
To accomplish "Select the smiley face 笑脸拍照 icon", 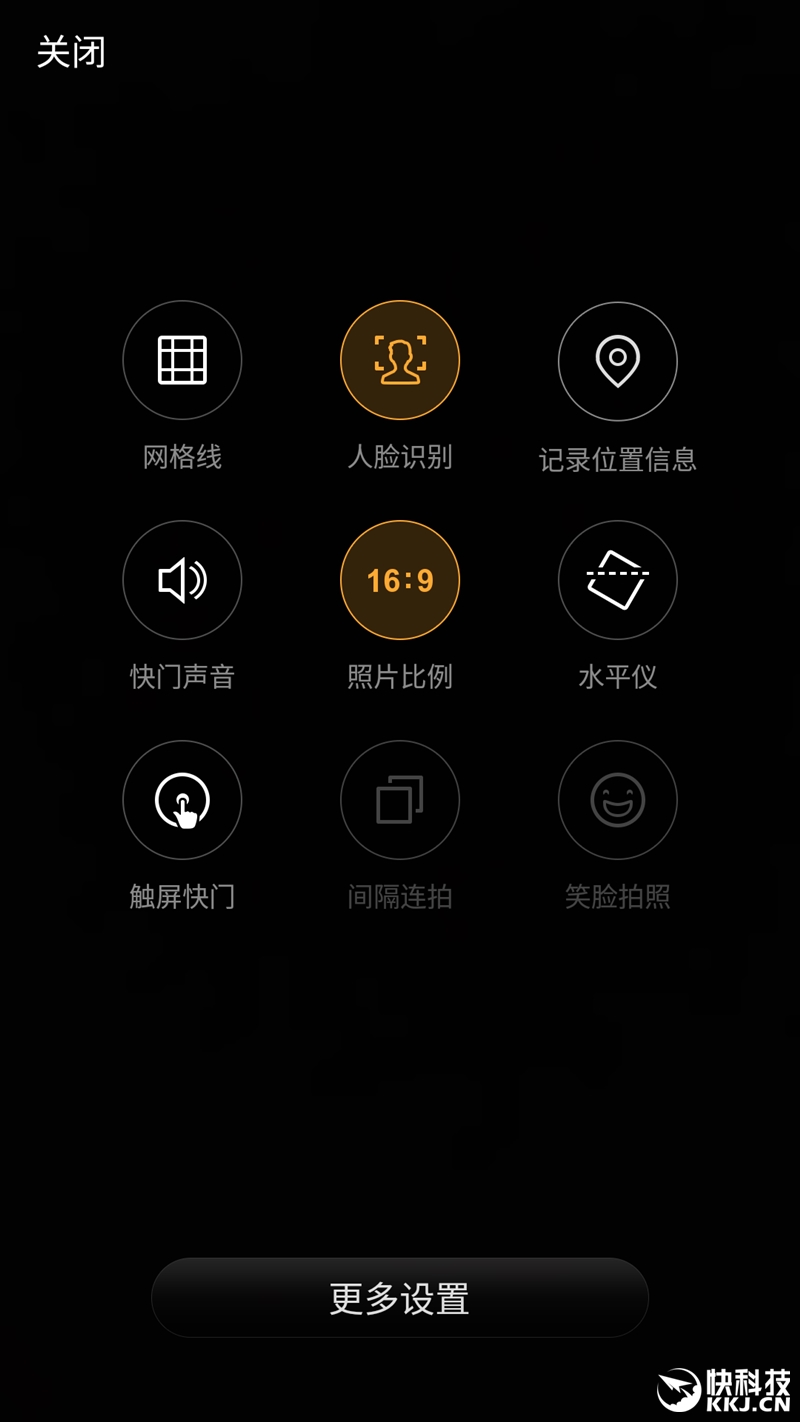I will pos(617,800).
